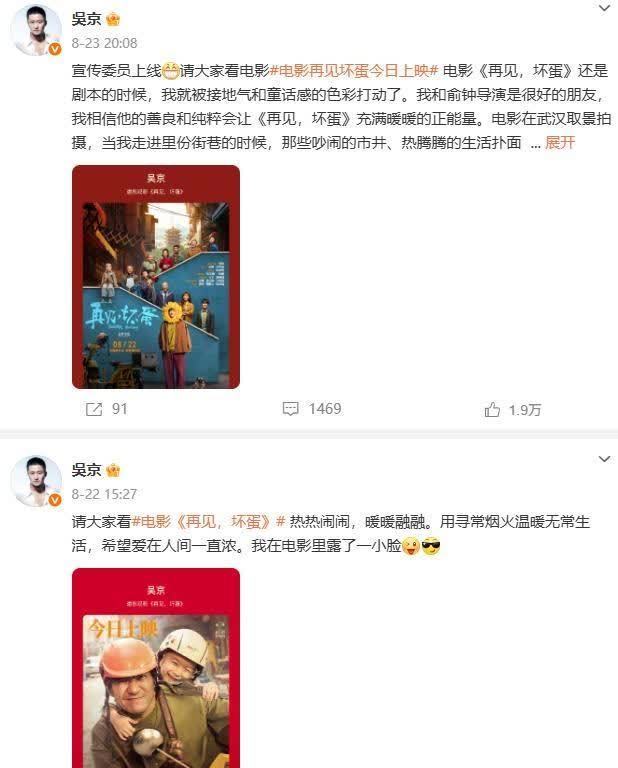Screen dimensions: 618x768
Task: Open the 今日上映 poster image
Action: pyautogui.click(x=156, y=670)
